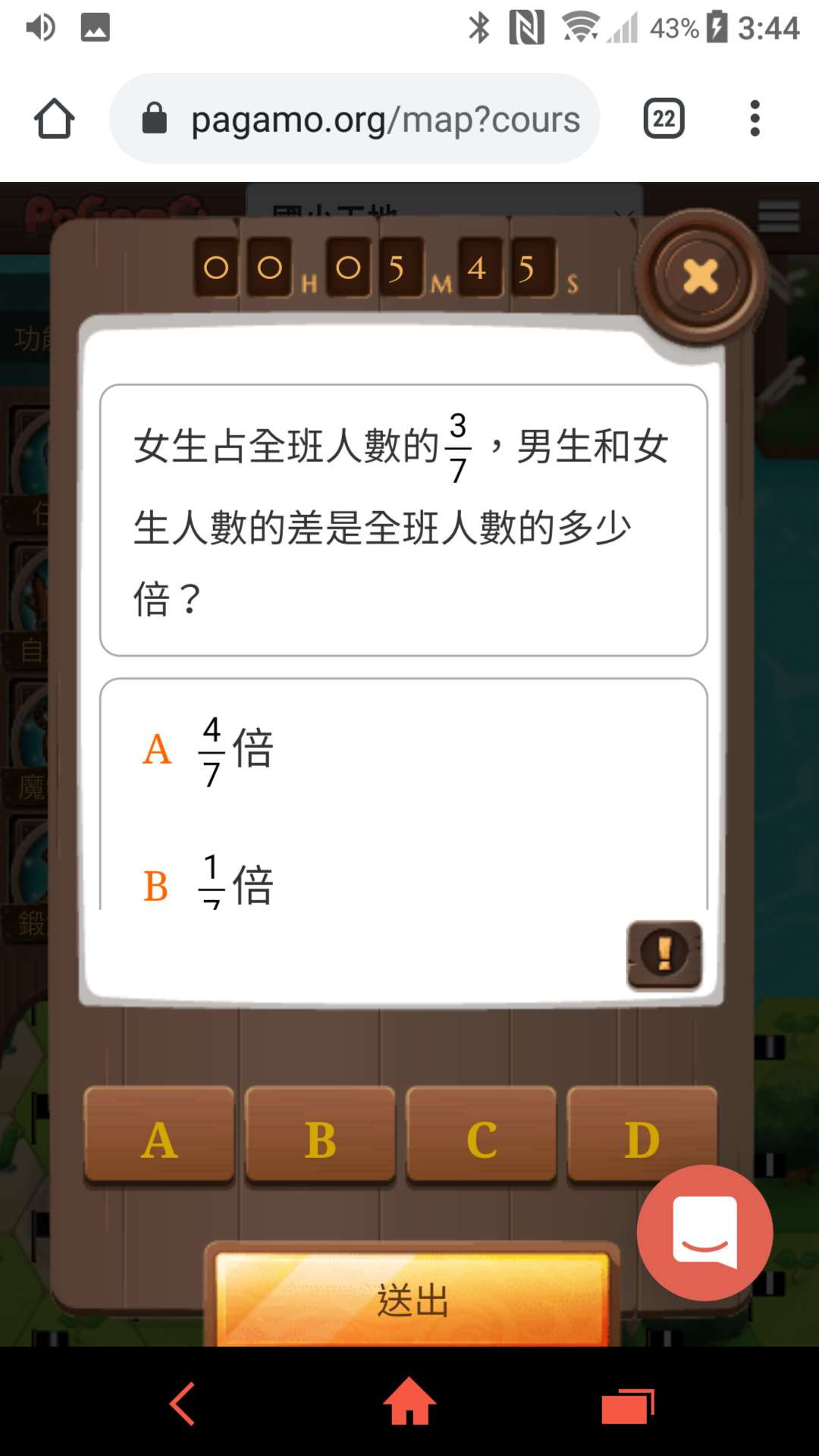This screenshot has height=1456, width=819.
Task: Go back with system back button
Action: click(x=183, y=1404)
